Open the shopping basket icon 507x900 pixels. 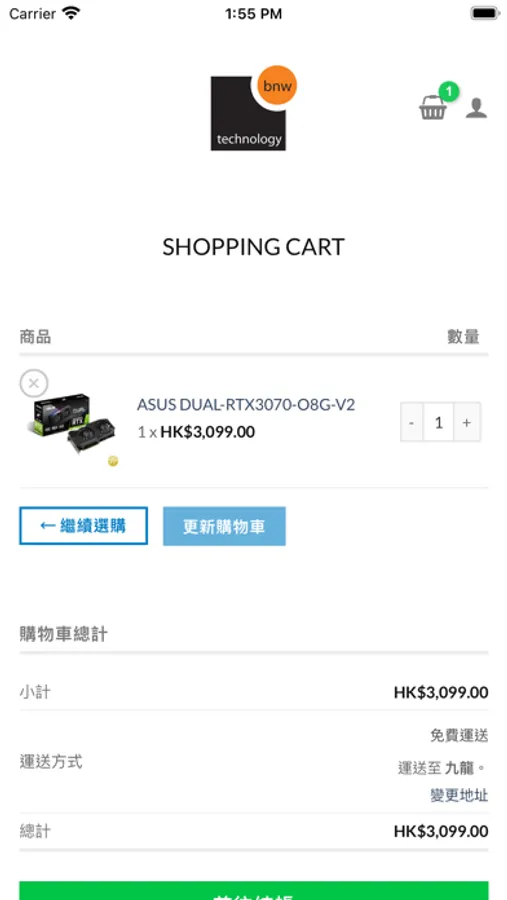pos(434,107)
